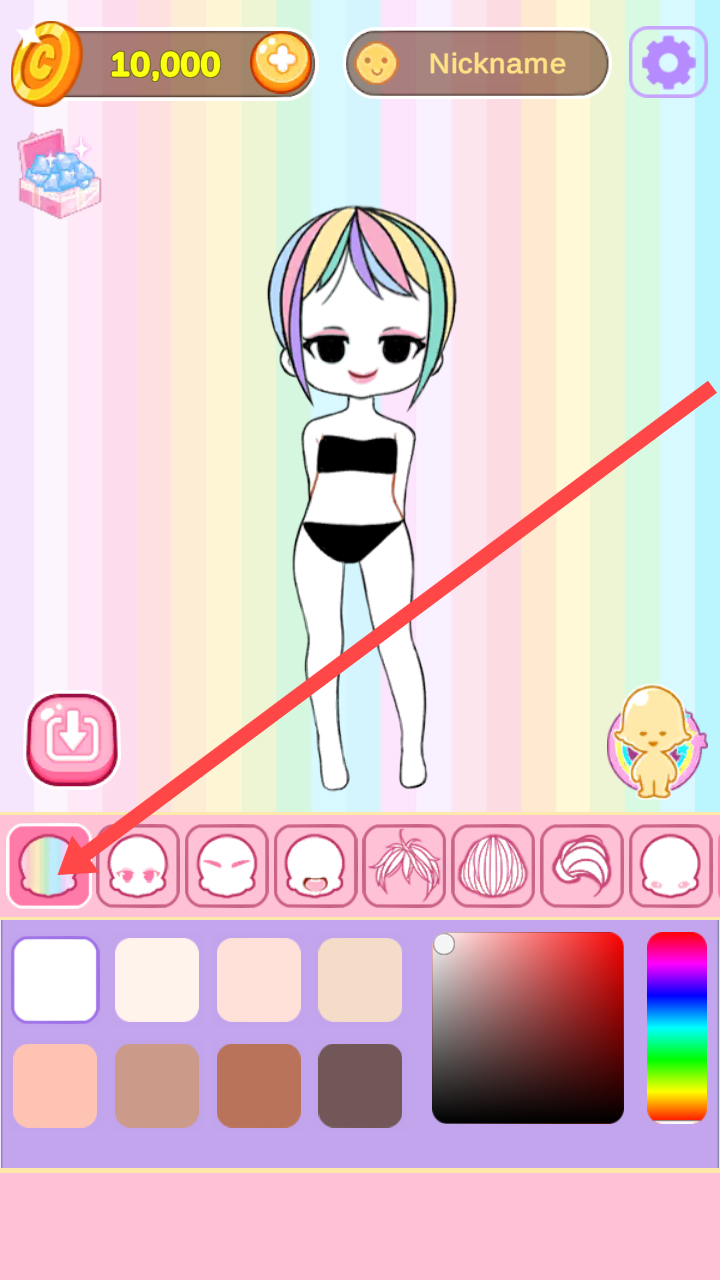720x1280 pixels.
Task: Choose the darkest brown skin swatch
Action: click(360, 1086)
